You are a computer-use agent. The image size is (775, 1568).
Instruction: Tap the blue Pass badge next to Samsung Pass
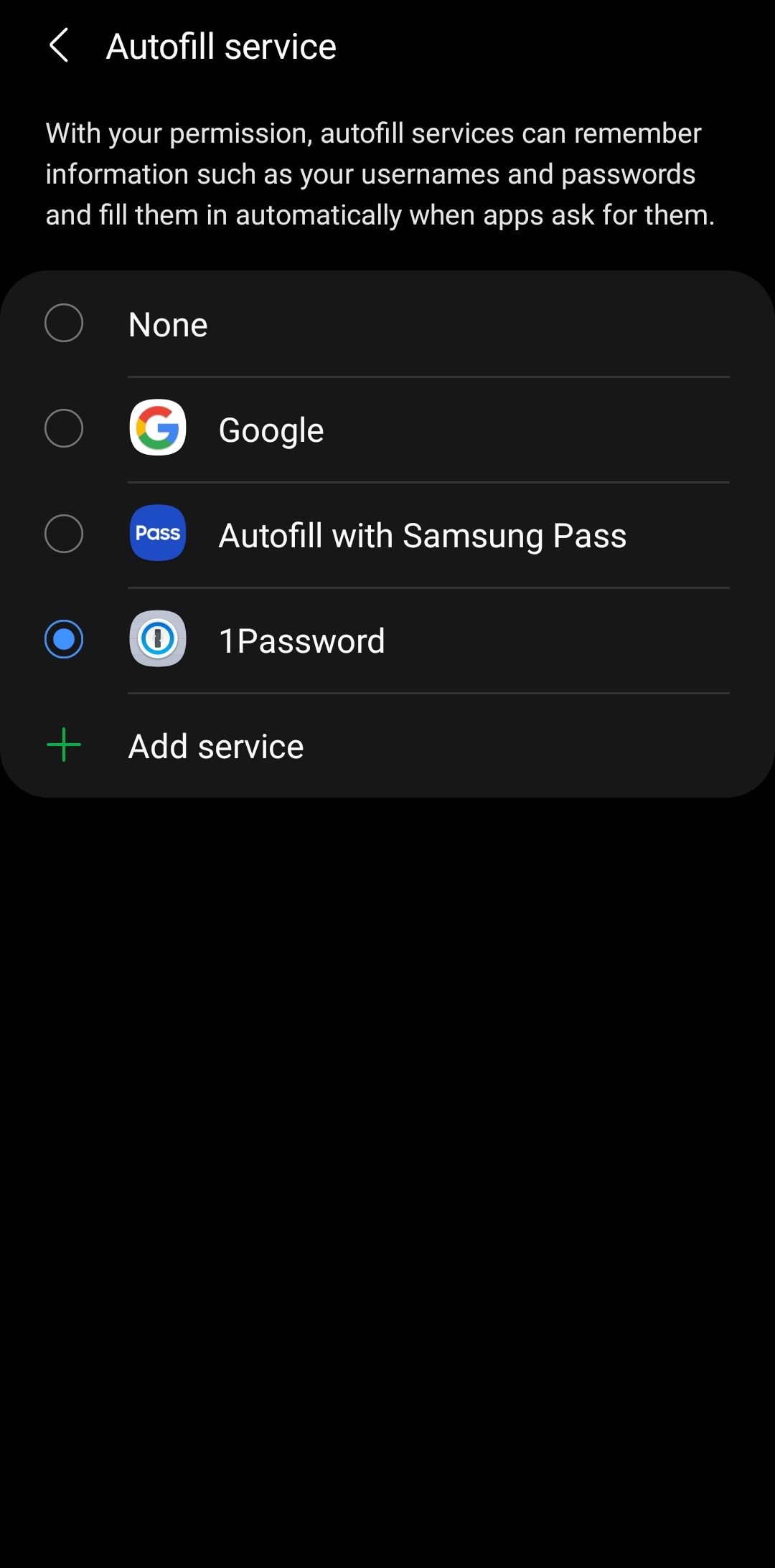157,534
